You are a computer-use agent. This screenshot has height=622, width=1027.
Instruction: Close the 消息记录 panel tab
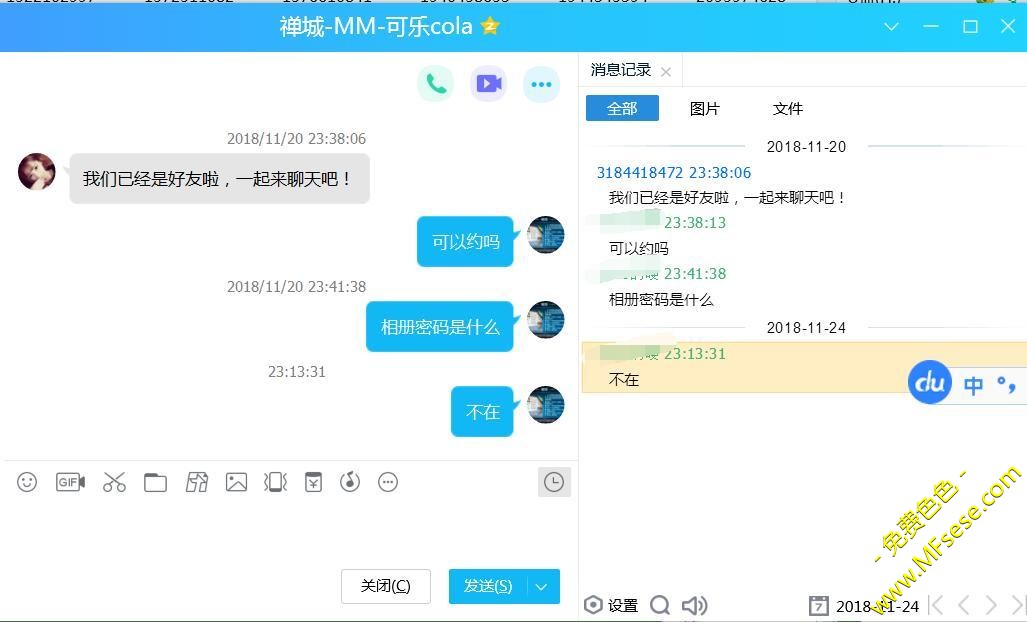click(666, 72)
